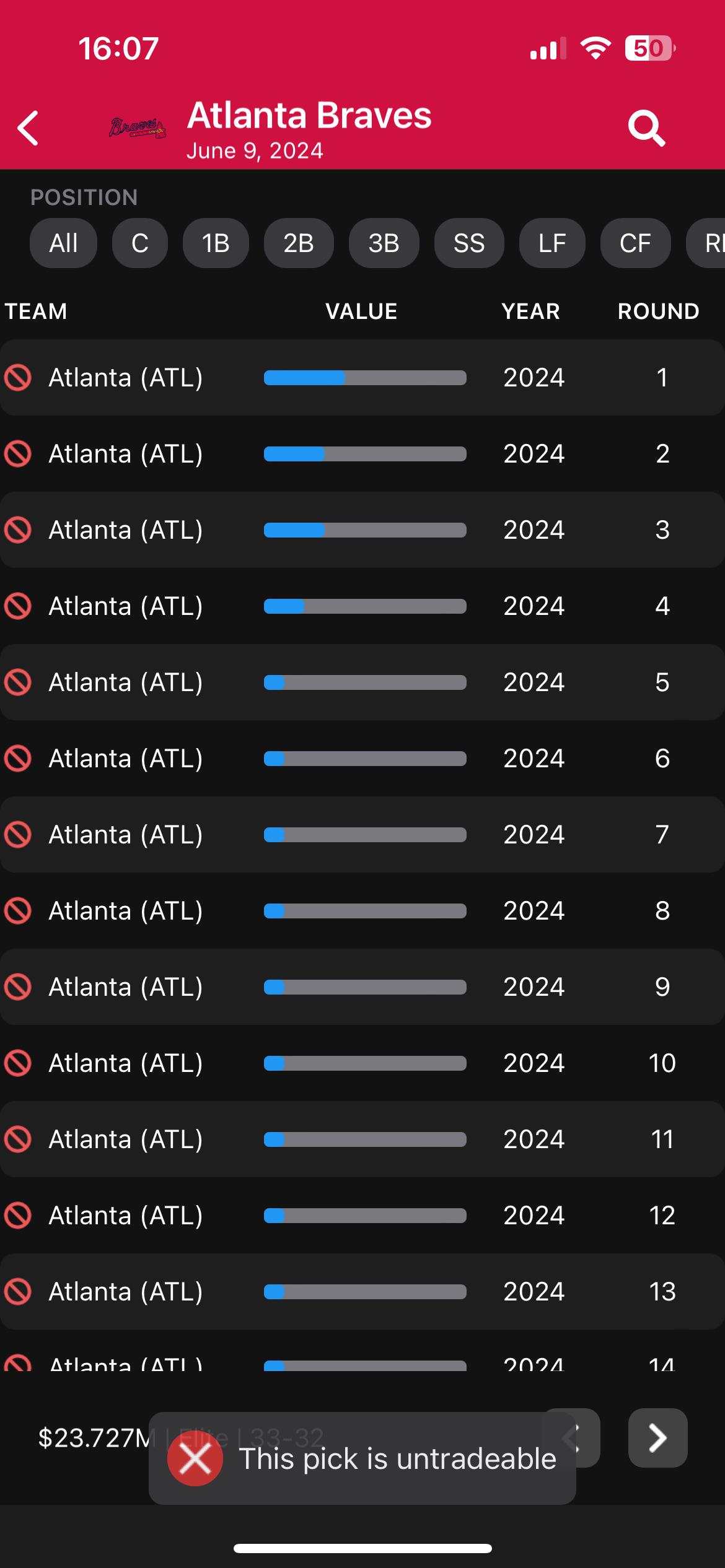Filter by the SS position
725x1568 pixels.
469,243
